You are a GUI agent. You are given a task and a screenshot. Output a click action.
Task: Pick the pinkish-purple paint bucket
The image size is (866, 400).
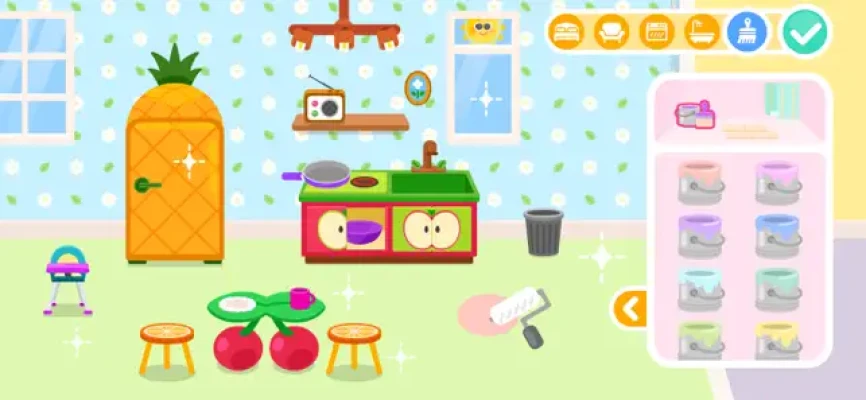777,182
